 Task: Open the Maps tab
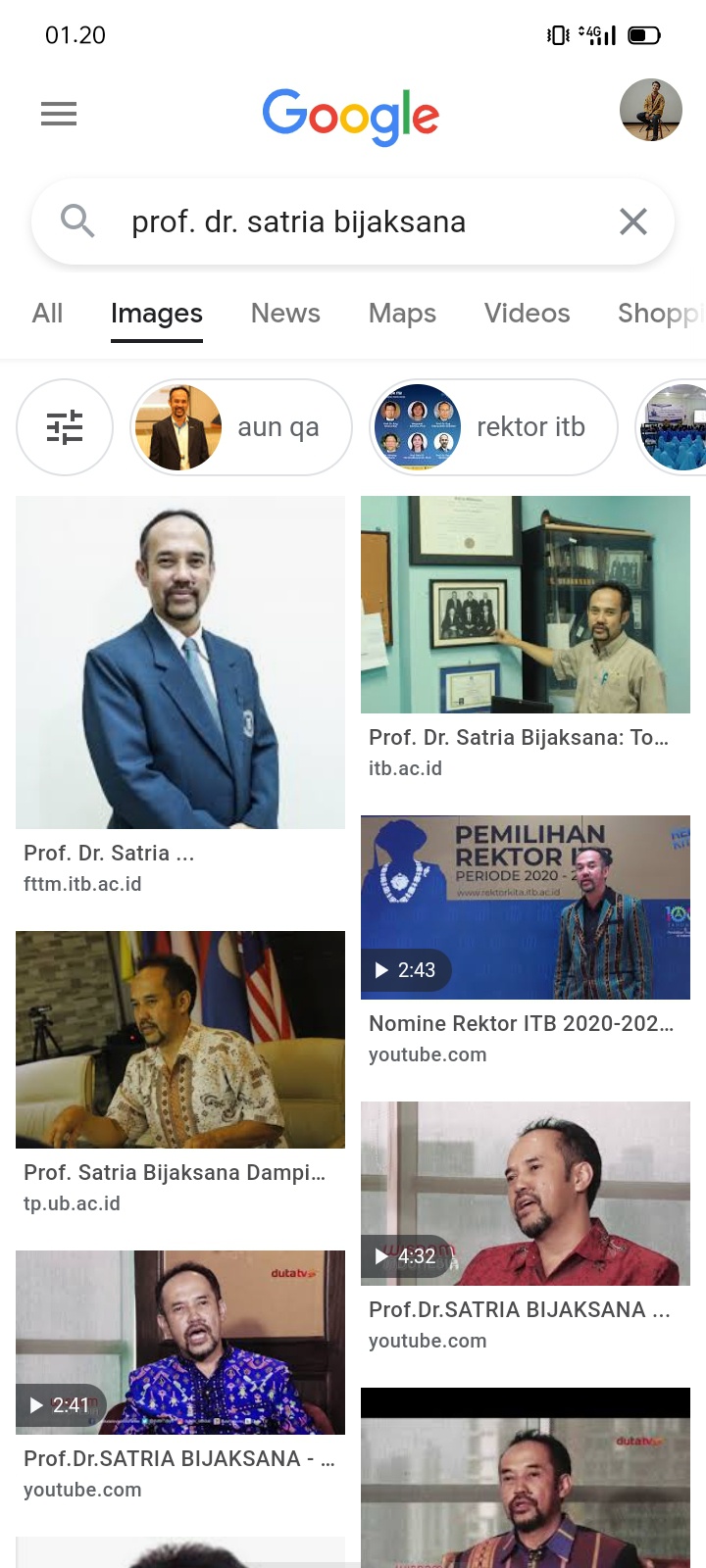tap(402, 314)
